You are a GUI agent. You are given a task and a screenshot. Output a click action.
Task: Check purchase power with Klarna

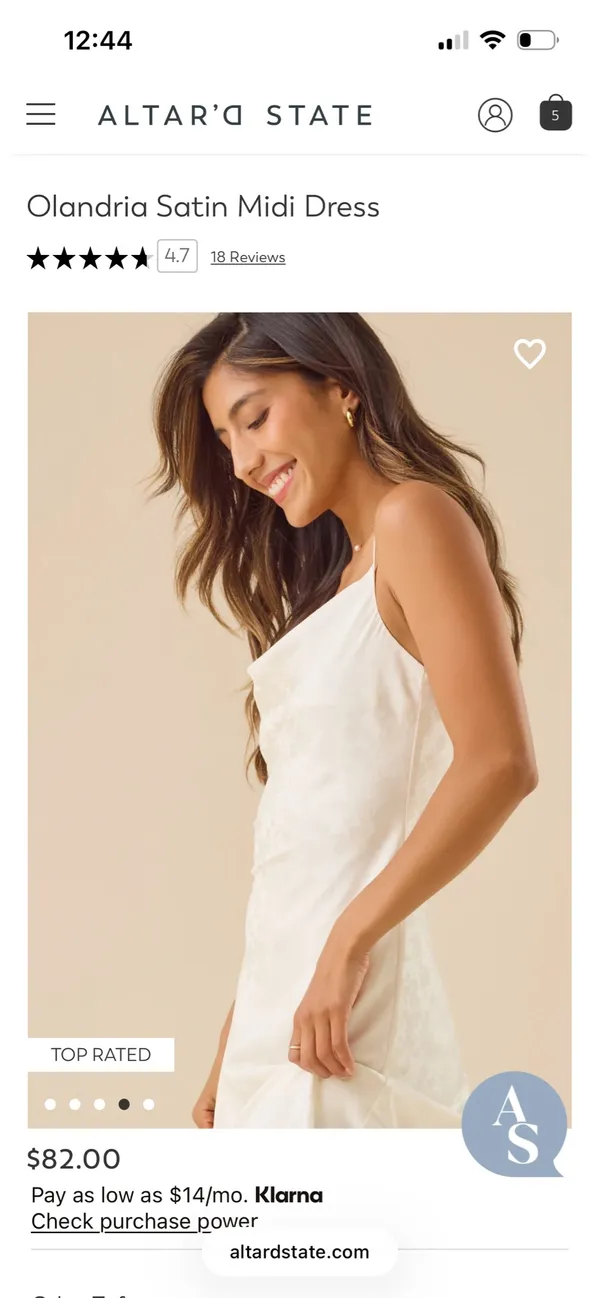[144, 1221]
